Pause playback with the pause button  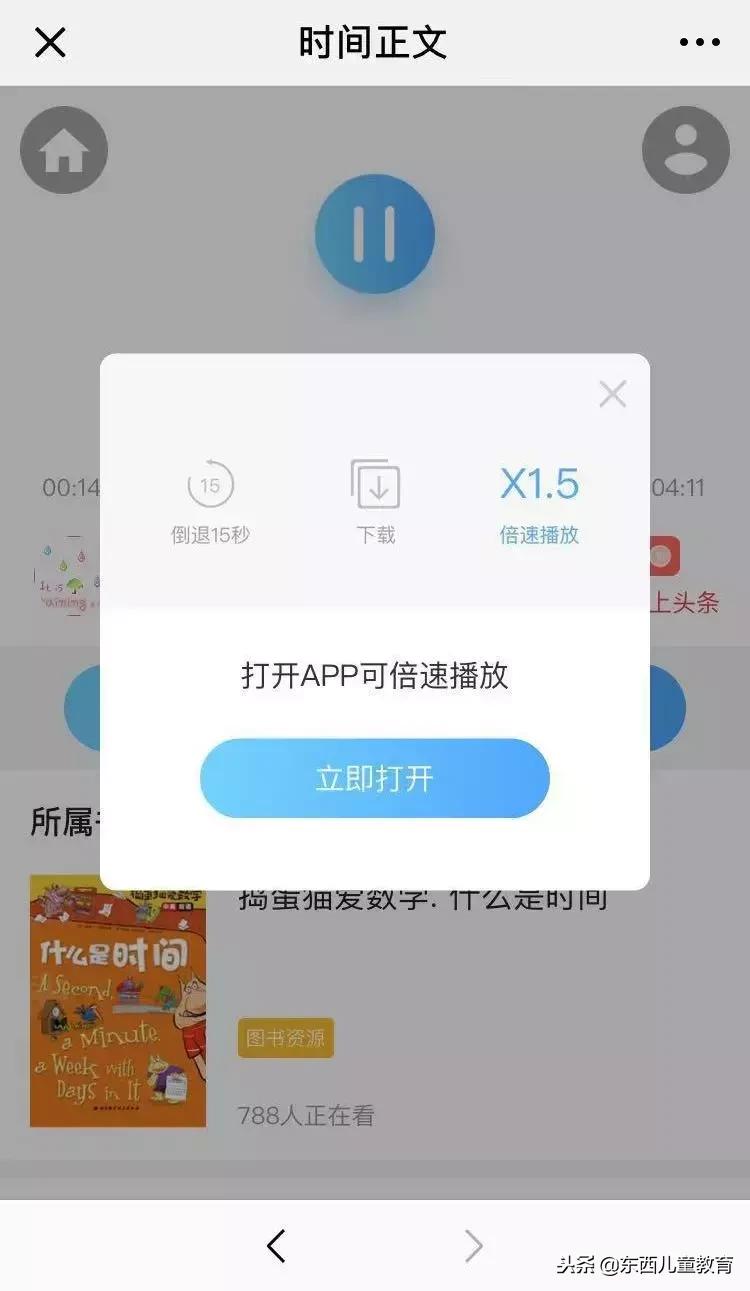click(375, 233)
